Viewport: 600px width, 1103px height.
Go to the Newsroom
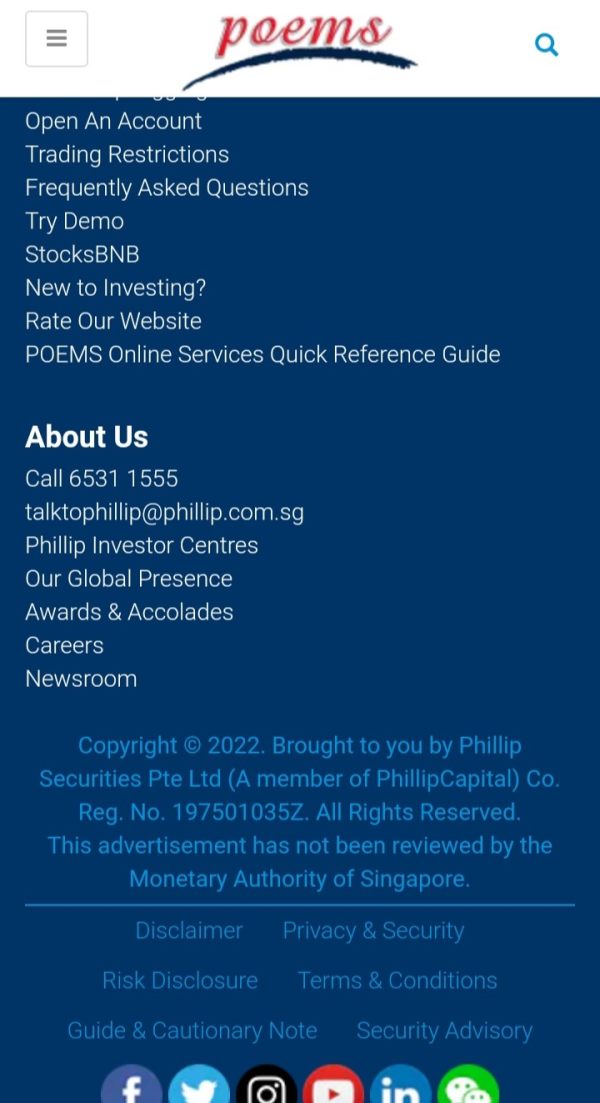(x=81, y=679)
